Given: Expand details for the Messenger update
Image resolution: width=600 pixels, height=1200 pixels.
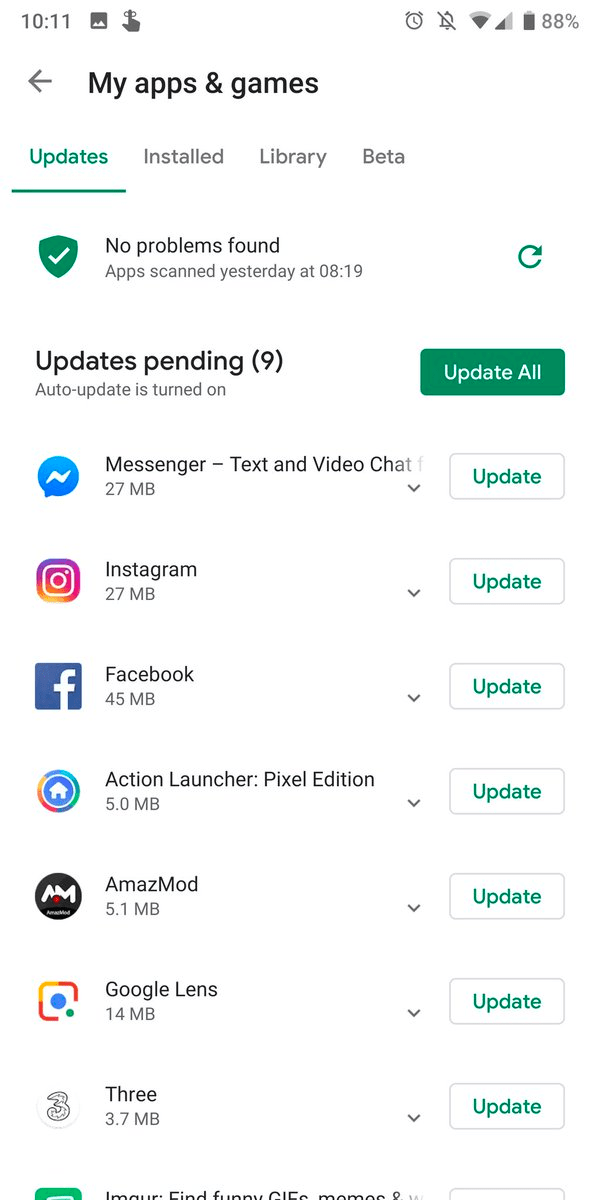Looking at the screenshot, I should click(414, 489).
